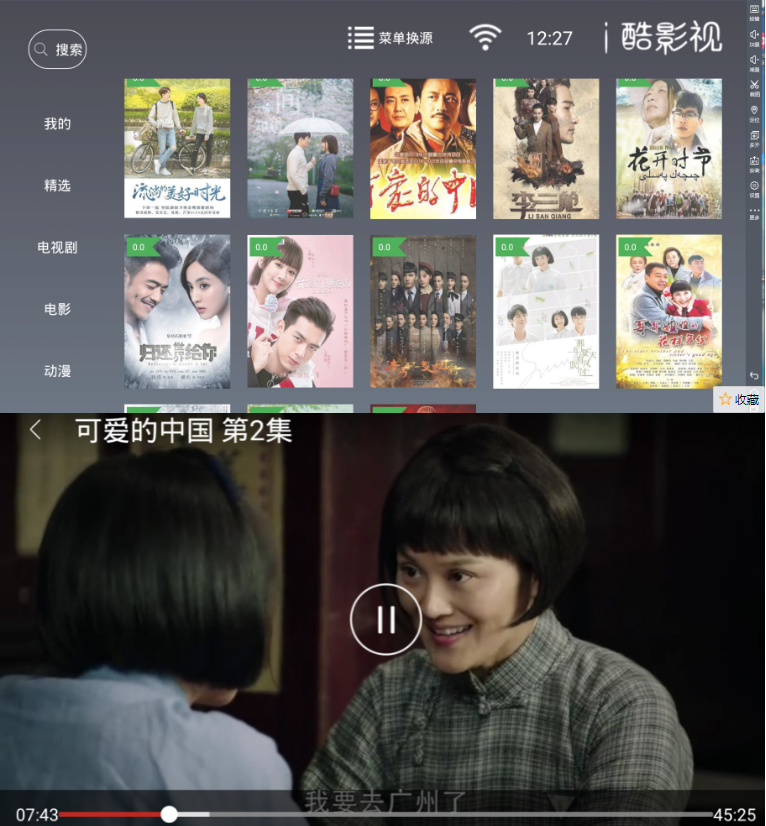This screenshot has height=826, width=766.
Task: Open the 归还世界给你 poster
Action: (x=177, y=311)
